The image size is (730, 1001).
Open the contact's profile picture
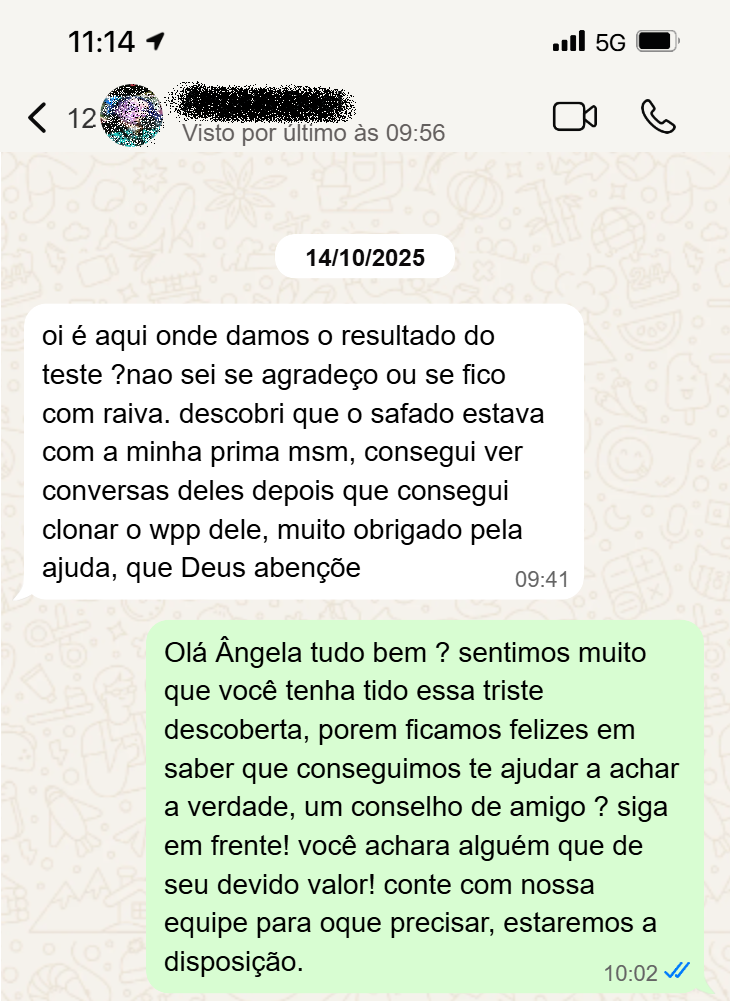(x=132, y=116)
